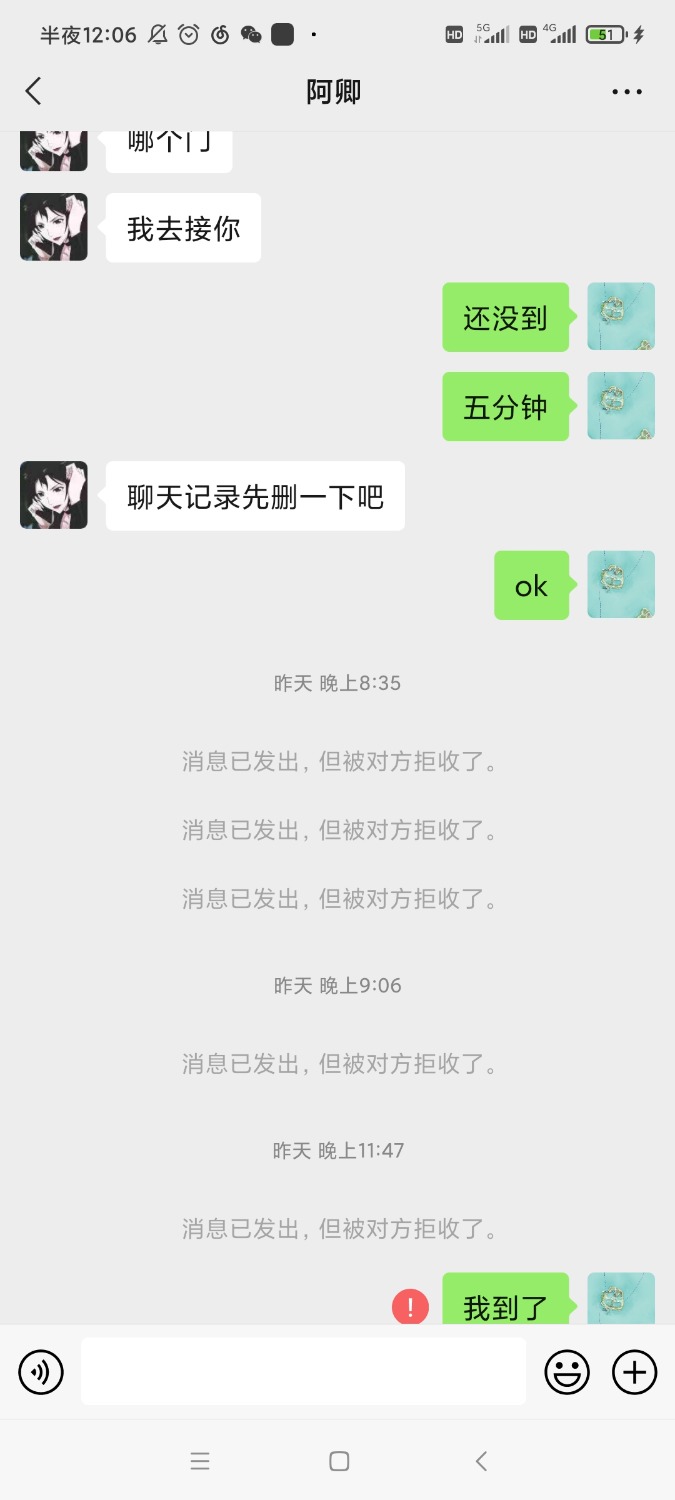Go to the system home screen
Screen dimensions: 675x1500
tap(339, 1461)
